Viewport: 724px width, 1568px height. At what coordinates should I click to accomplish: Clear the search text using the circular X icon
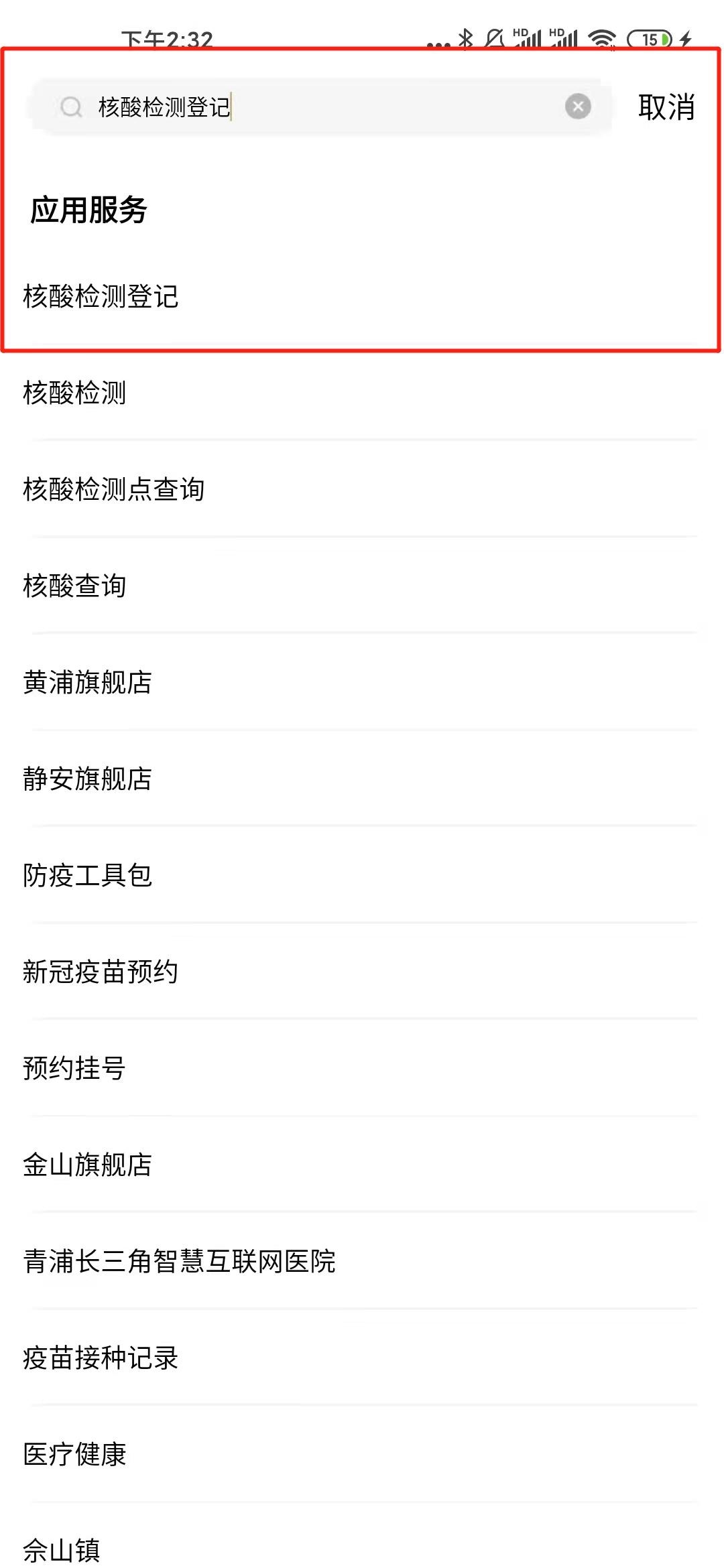577,105
